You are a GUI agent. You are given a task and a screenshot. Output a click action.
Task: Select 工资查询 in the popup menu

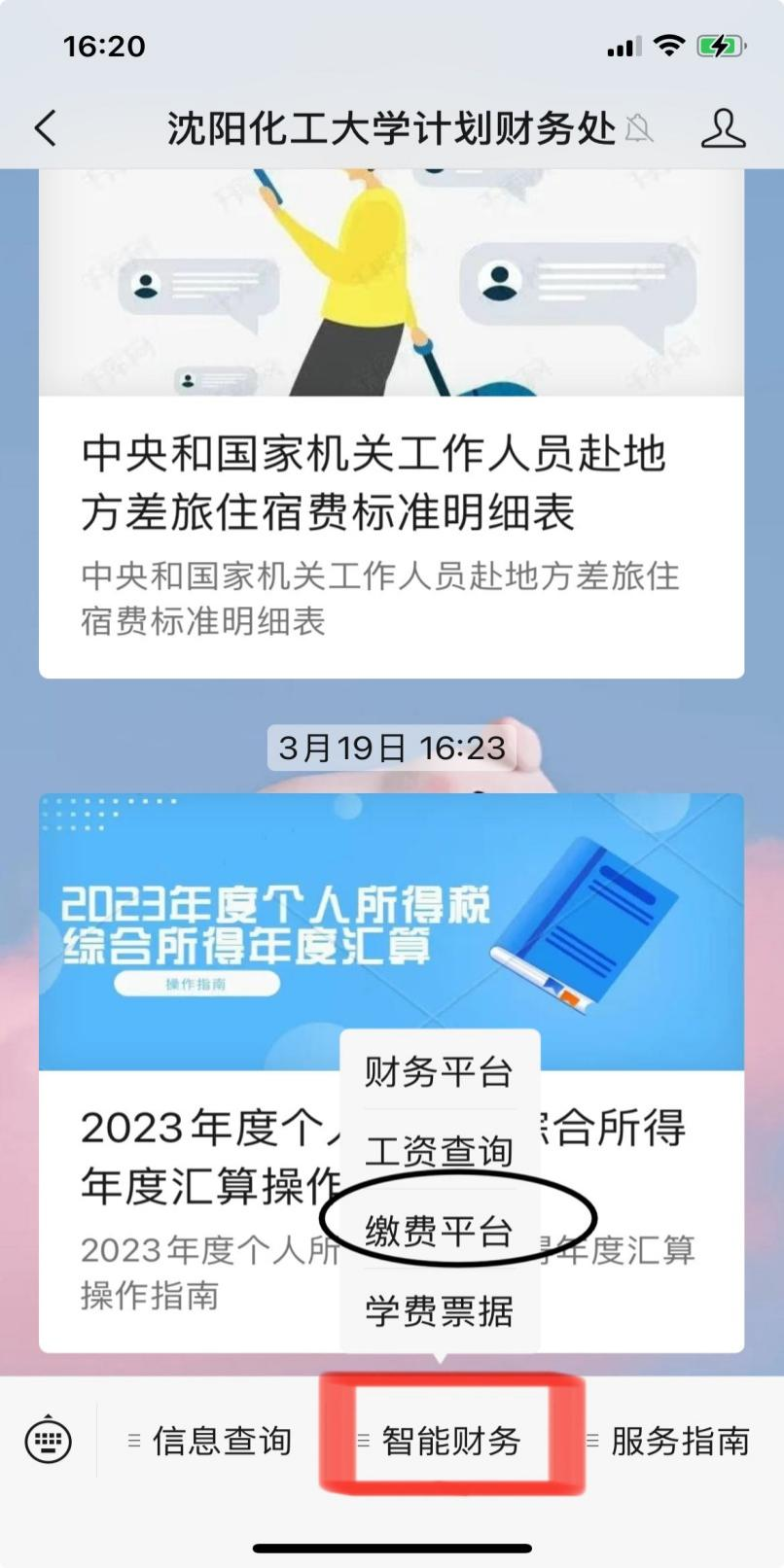point(439,1152)
